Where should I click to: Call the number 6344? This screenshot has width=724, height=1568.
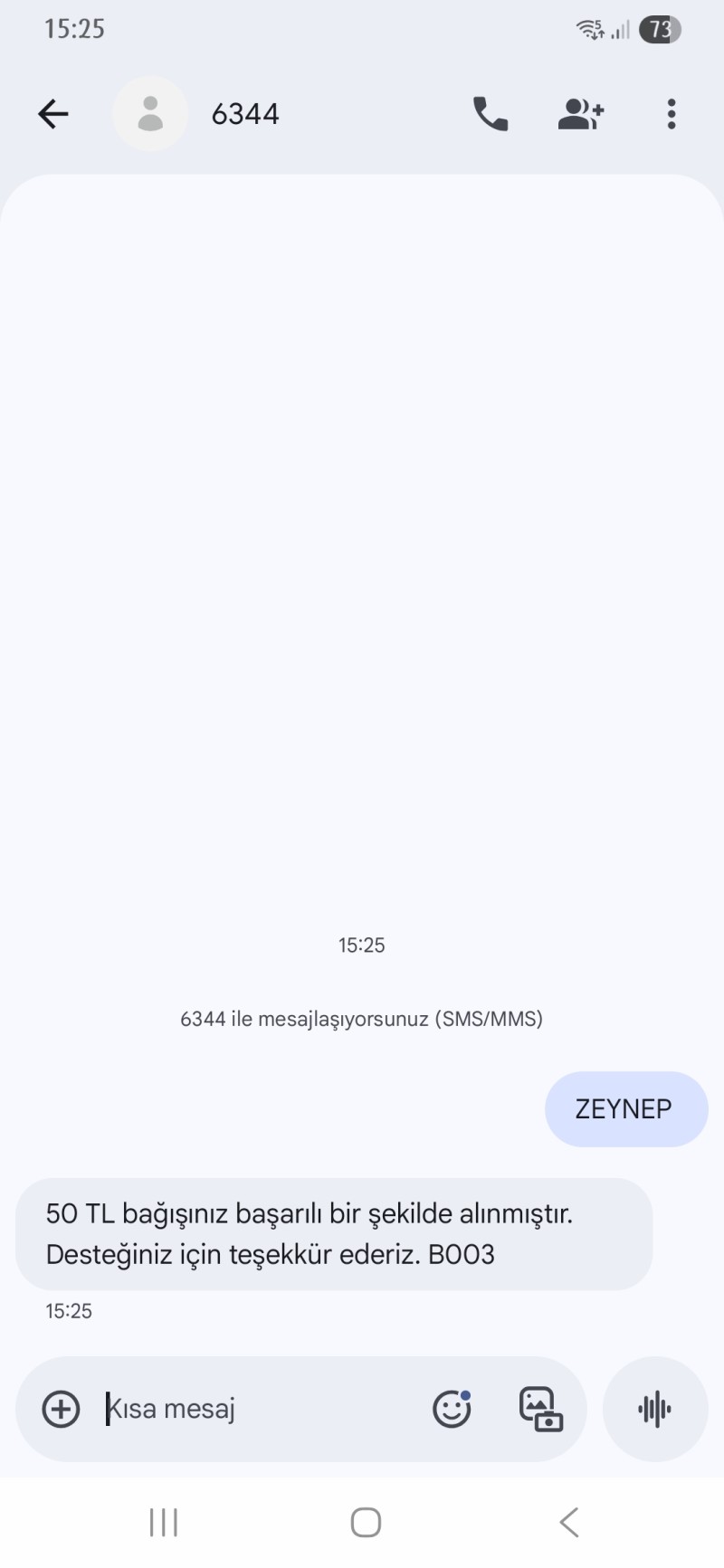point(491,114)
